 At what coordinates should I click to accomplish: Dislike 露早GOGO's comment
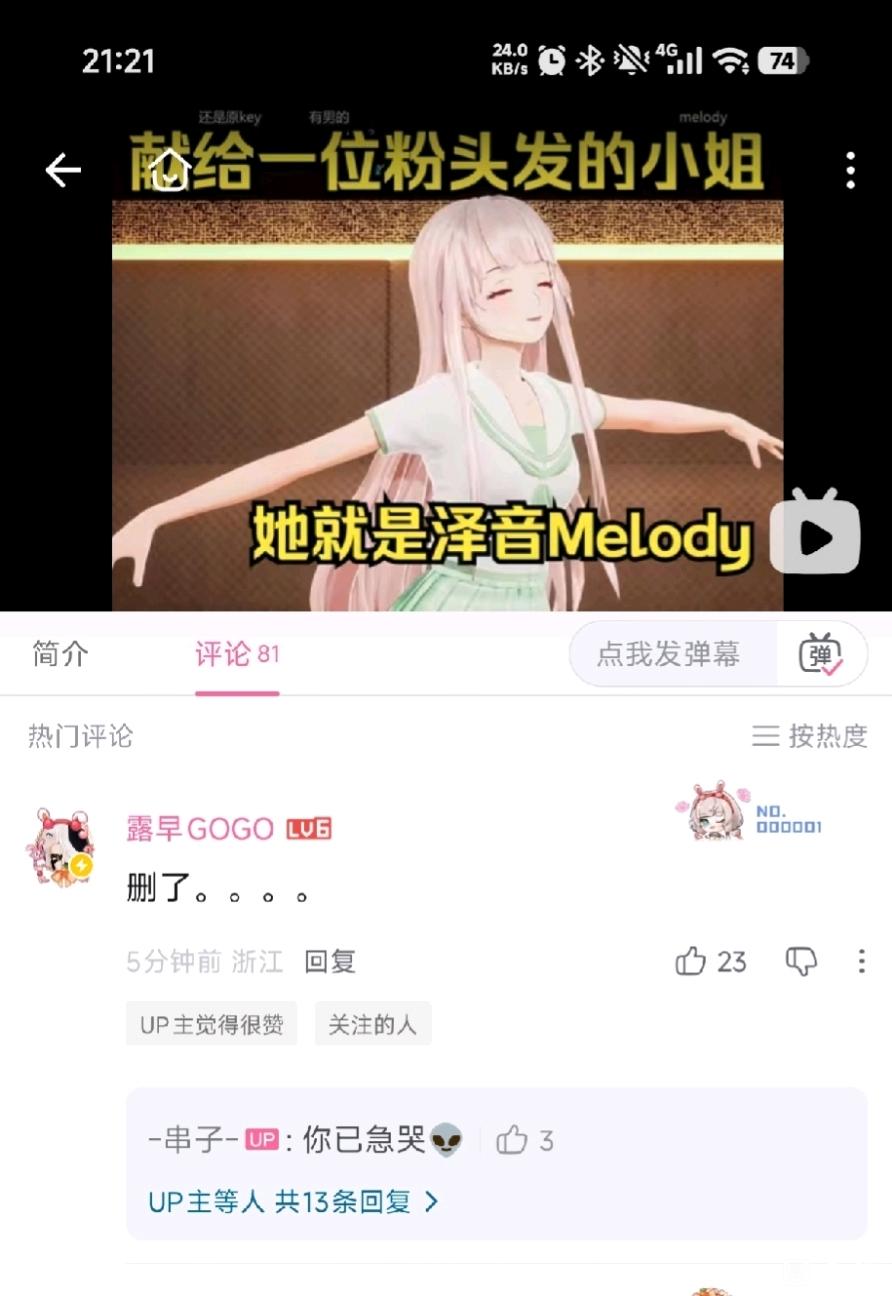pyautogui.click(x=801, y=962)
